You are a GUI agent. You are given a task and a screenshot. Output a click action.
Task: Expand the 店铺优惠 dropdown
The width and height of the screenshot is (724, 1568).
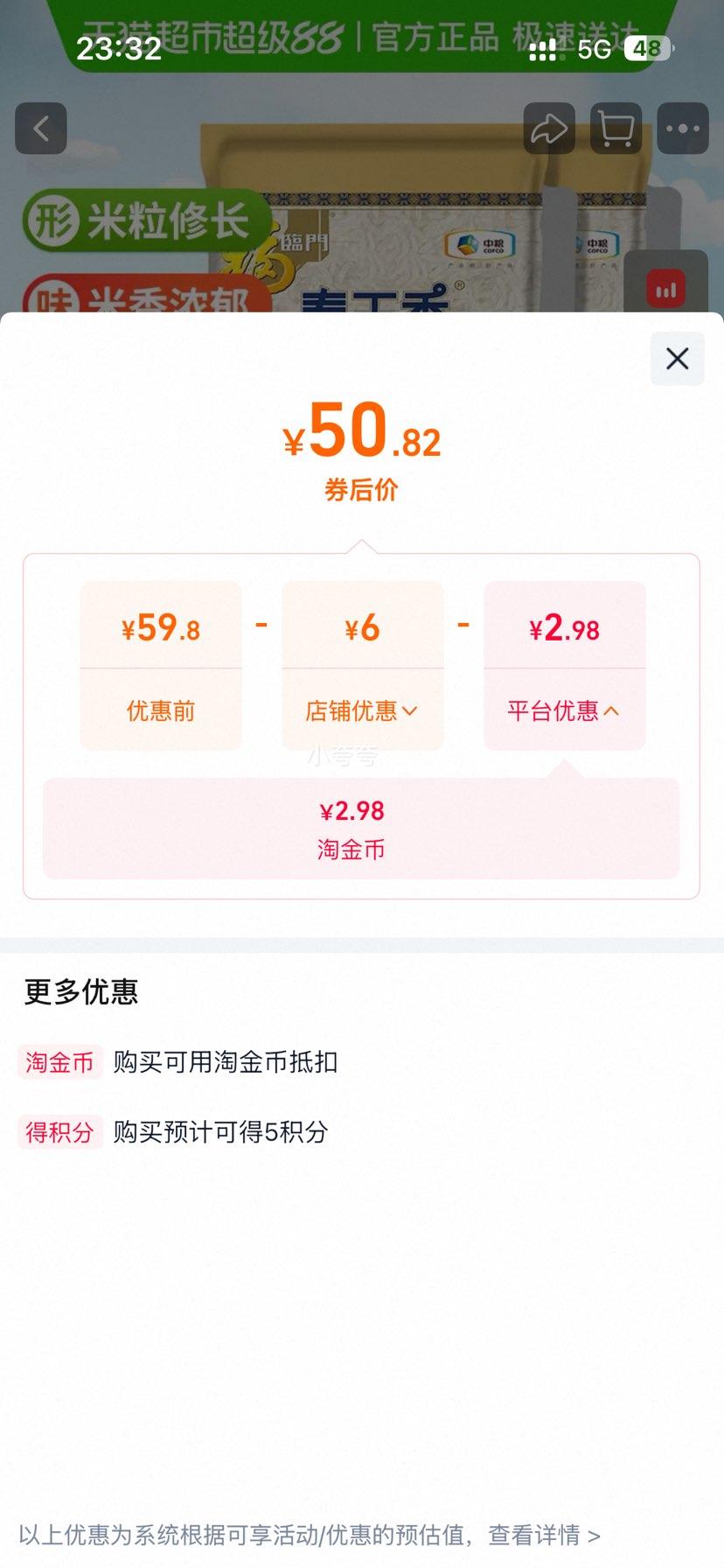pyautogui.click(x=362, y=710)
